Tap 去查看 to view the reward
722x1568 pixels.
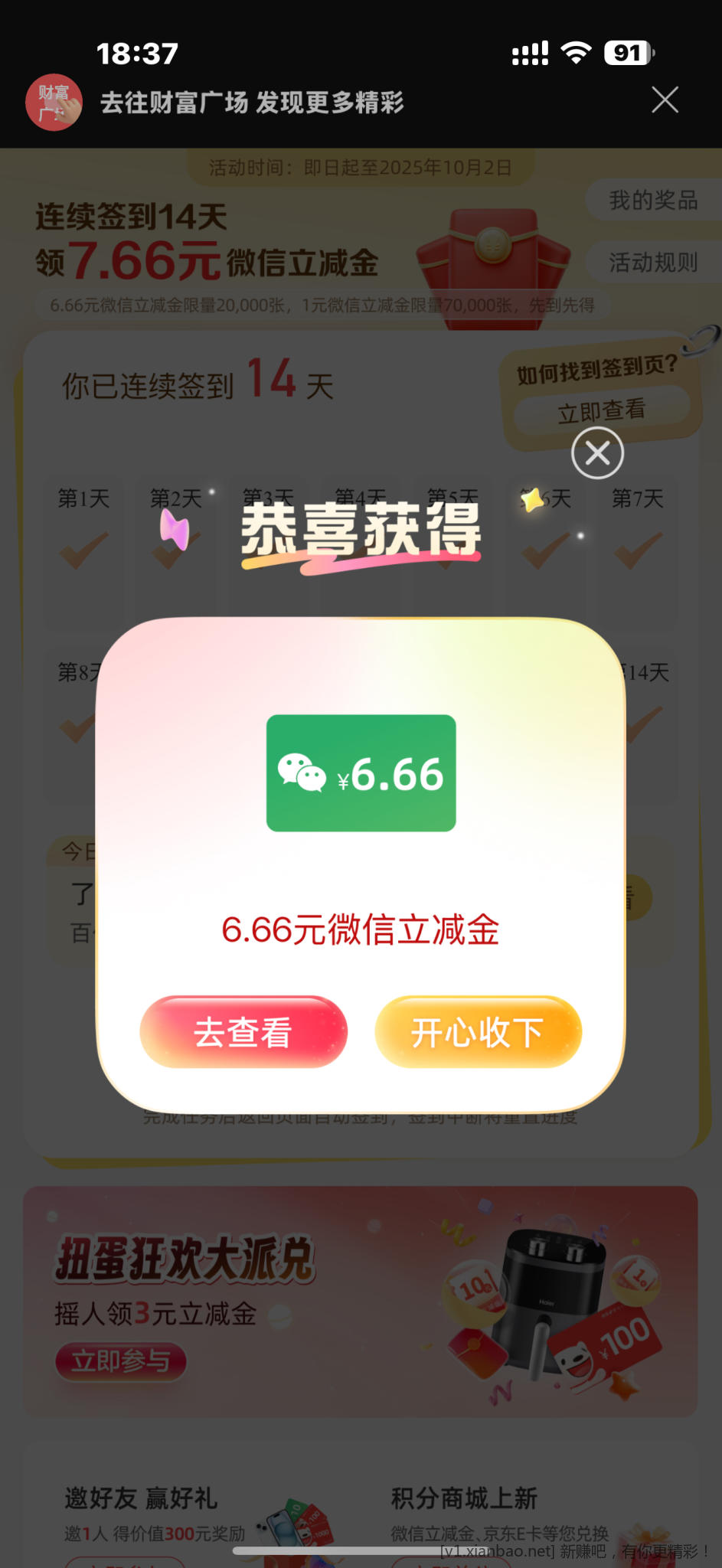[243, 1032]
